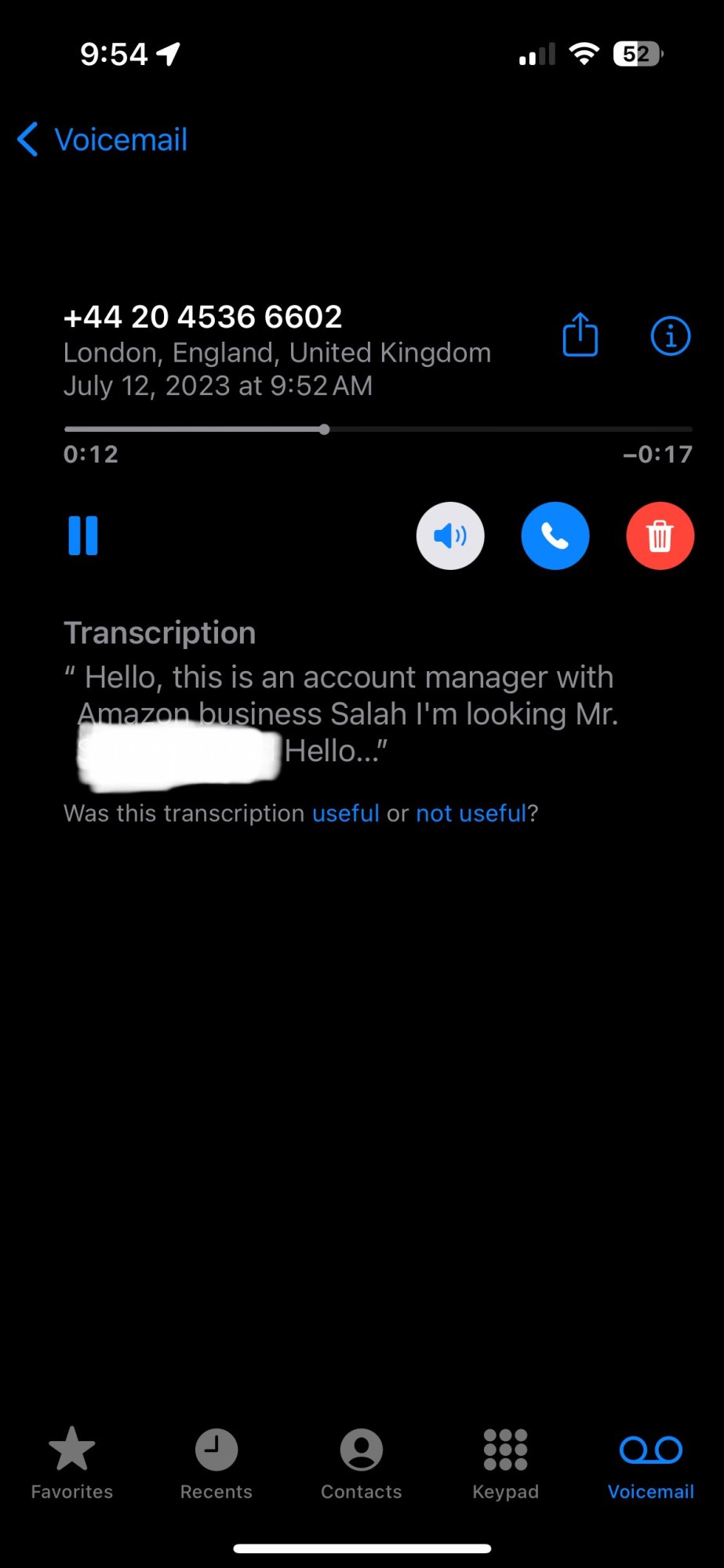Call back the London number
The image size is (724, 1568).
tap(555, 535)
